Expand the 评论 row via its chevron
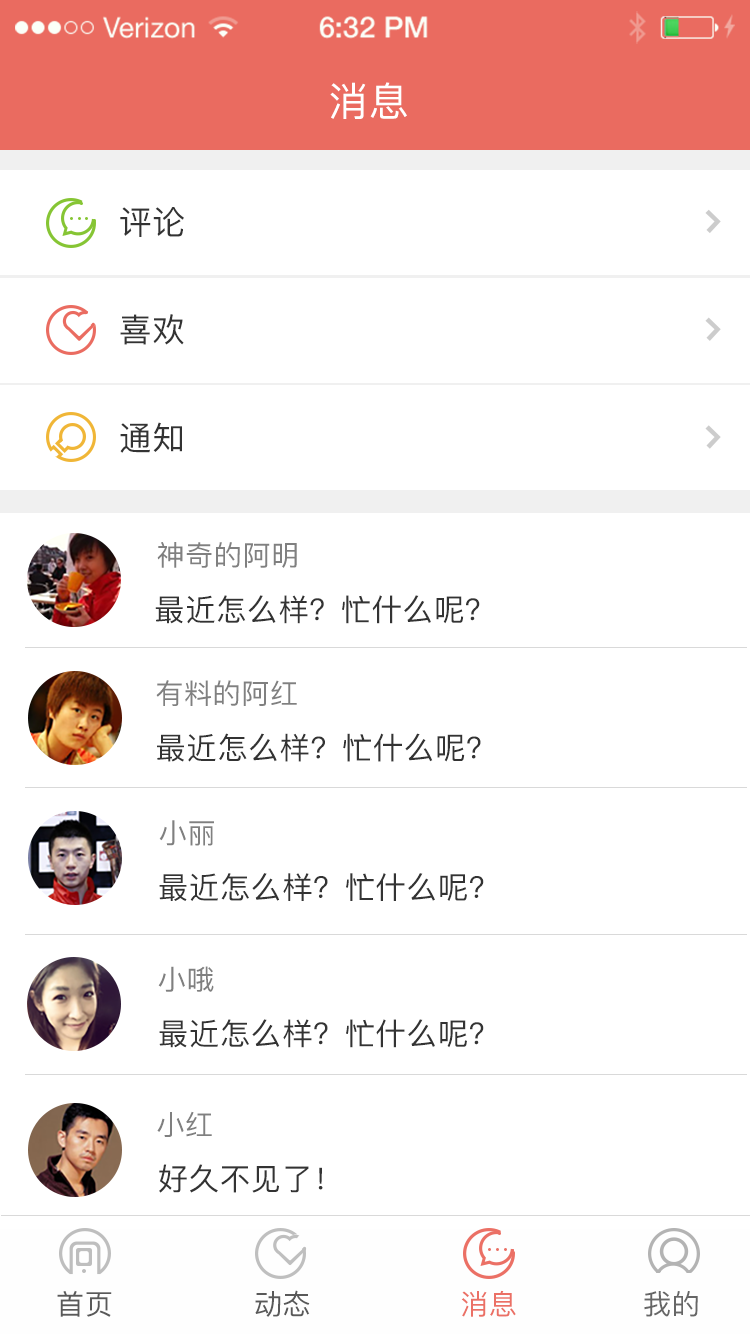Viewport: 750px width, 1334px height. click(x=712, y=222)
